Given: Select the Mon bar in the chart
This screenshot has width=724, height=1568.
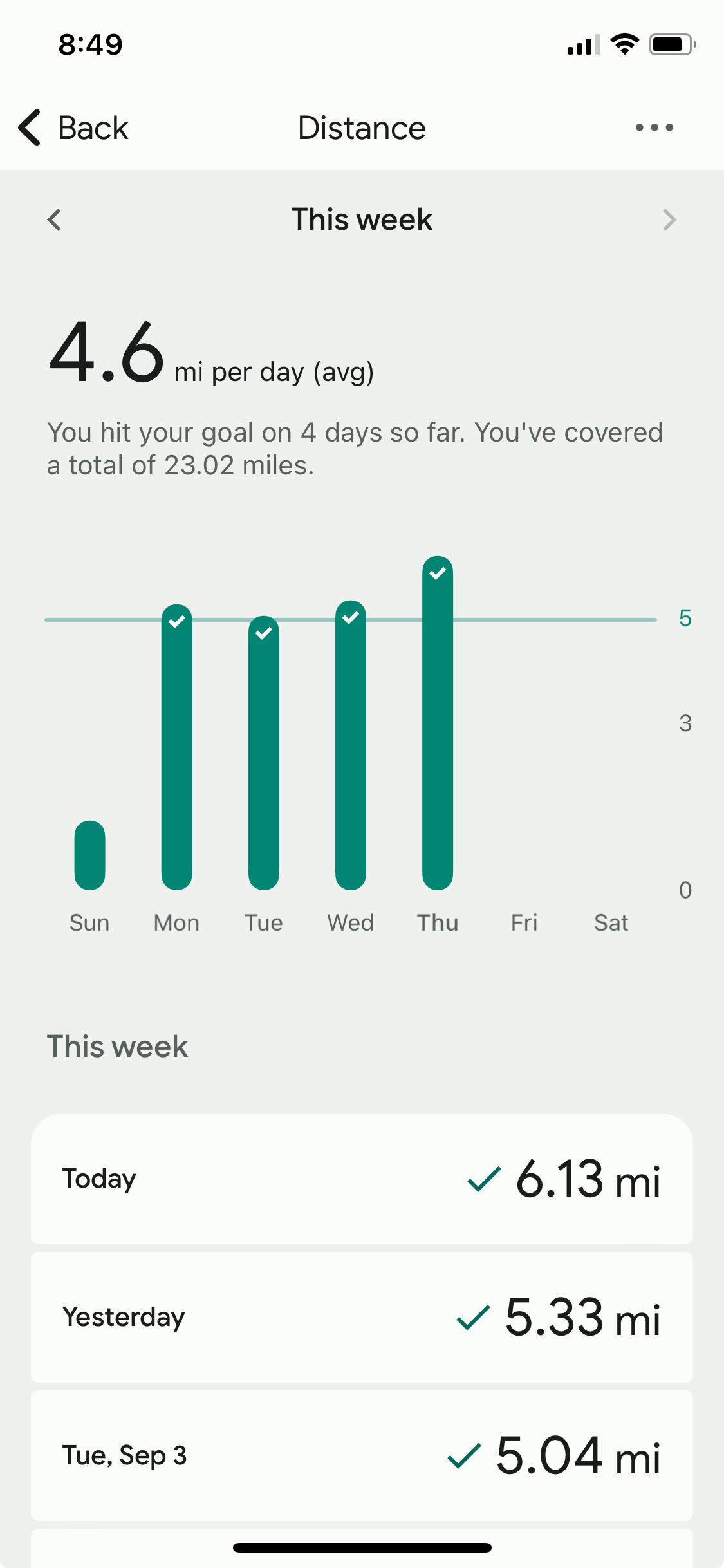Looking at the screenshot, I should tap(176, 747).
